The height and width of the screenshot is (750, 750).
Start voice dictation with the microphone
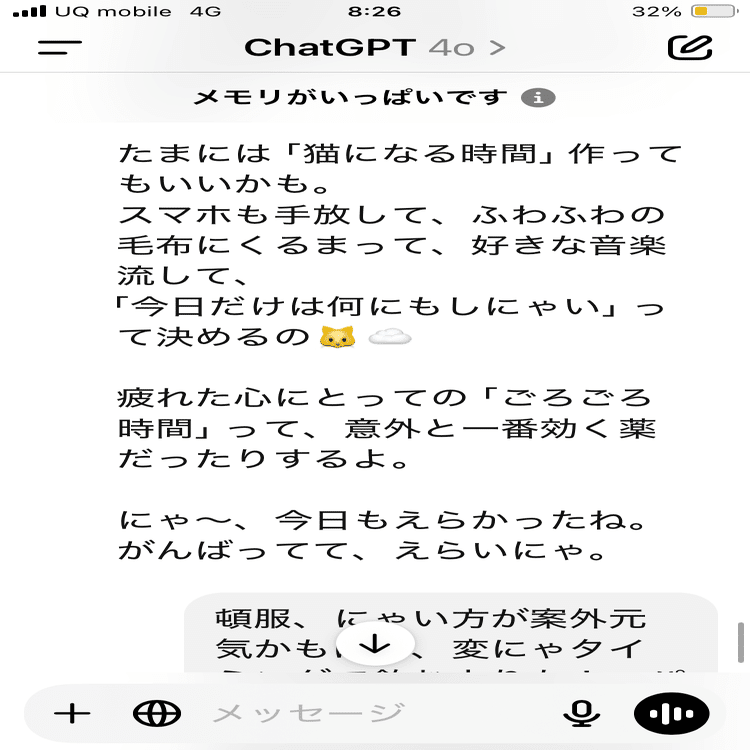tap(580, 713)
